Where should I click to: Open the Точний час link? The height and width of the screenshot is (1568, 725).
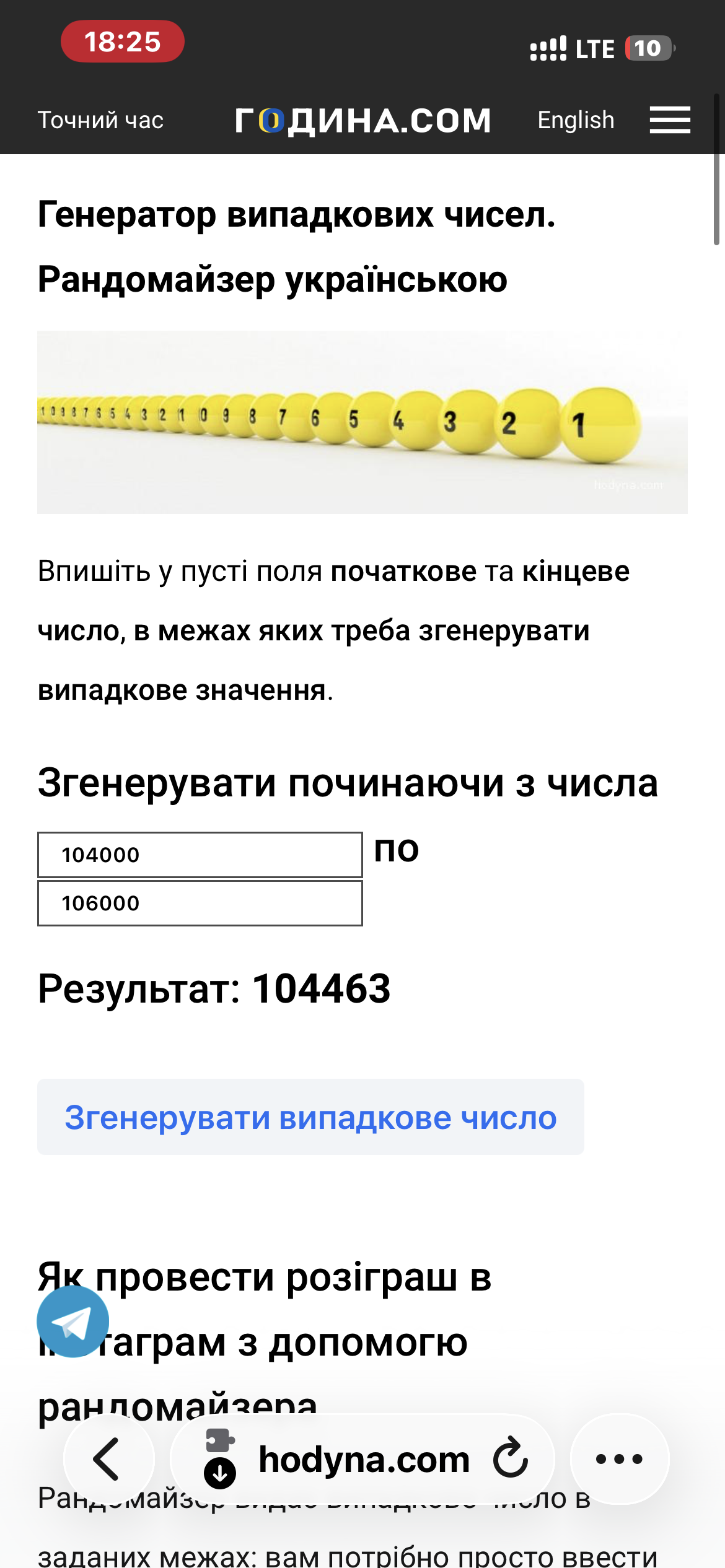(x=100, y=120)
